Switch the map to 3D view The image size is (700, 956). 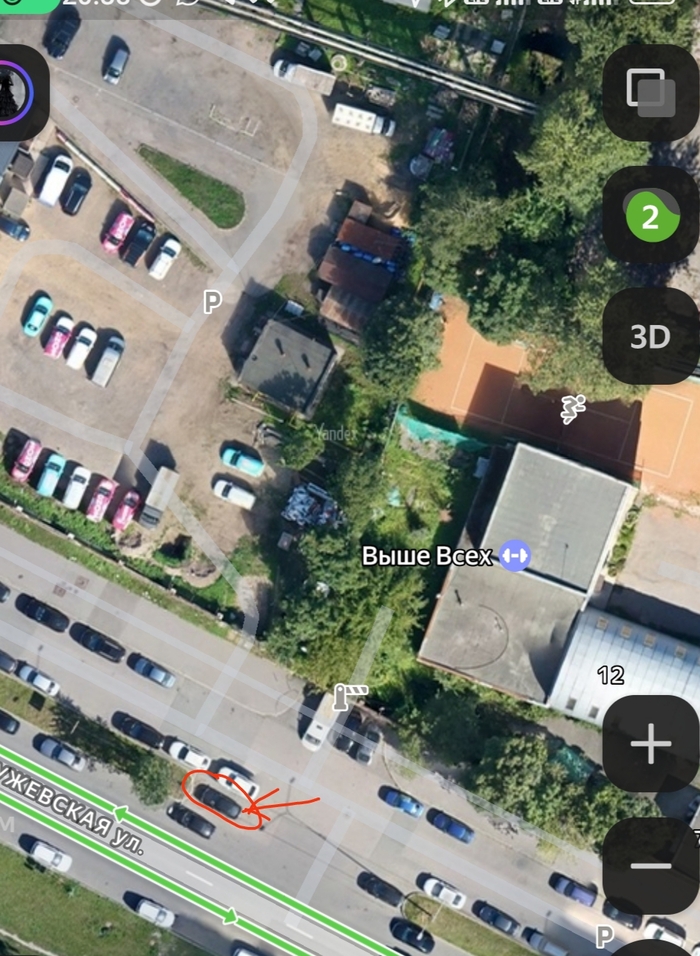click(651, 336)
